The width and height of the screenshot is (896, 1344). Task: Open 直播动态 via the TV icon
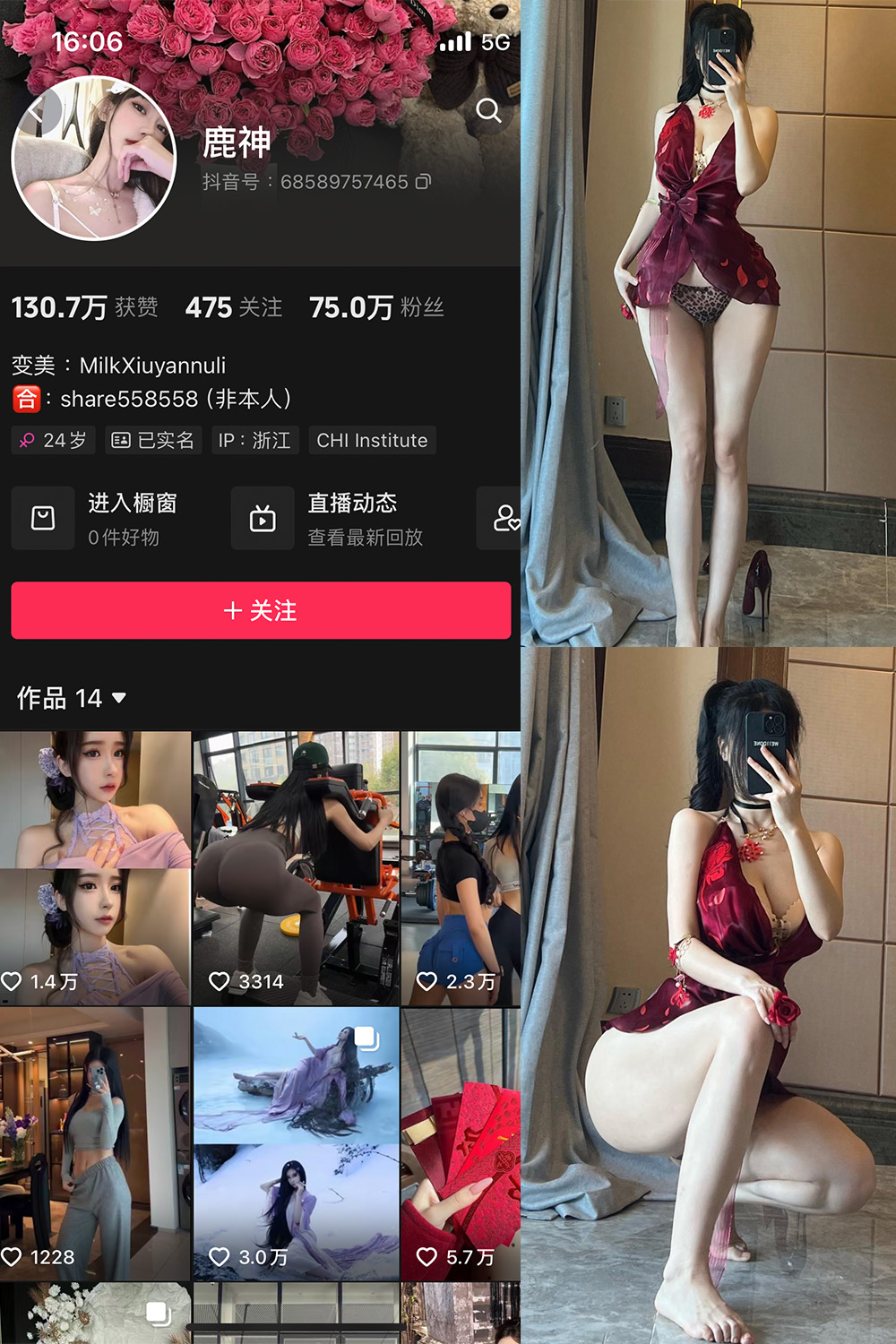coord(262,518)
